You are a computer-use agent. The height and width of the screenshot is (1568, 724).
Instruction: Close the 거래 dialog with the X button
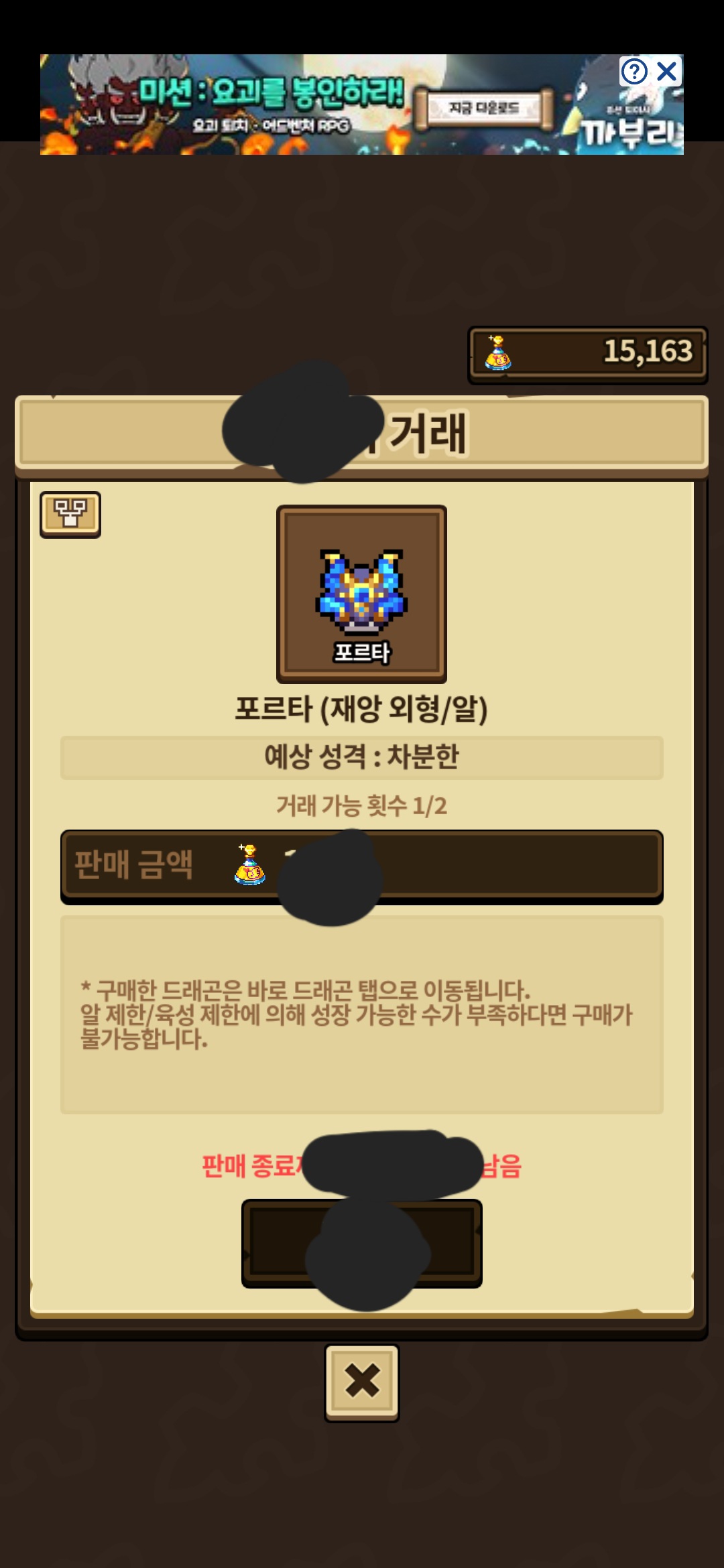tap(362, 1382)
